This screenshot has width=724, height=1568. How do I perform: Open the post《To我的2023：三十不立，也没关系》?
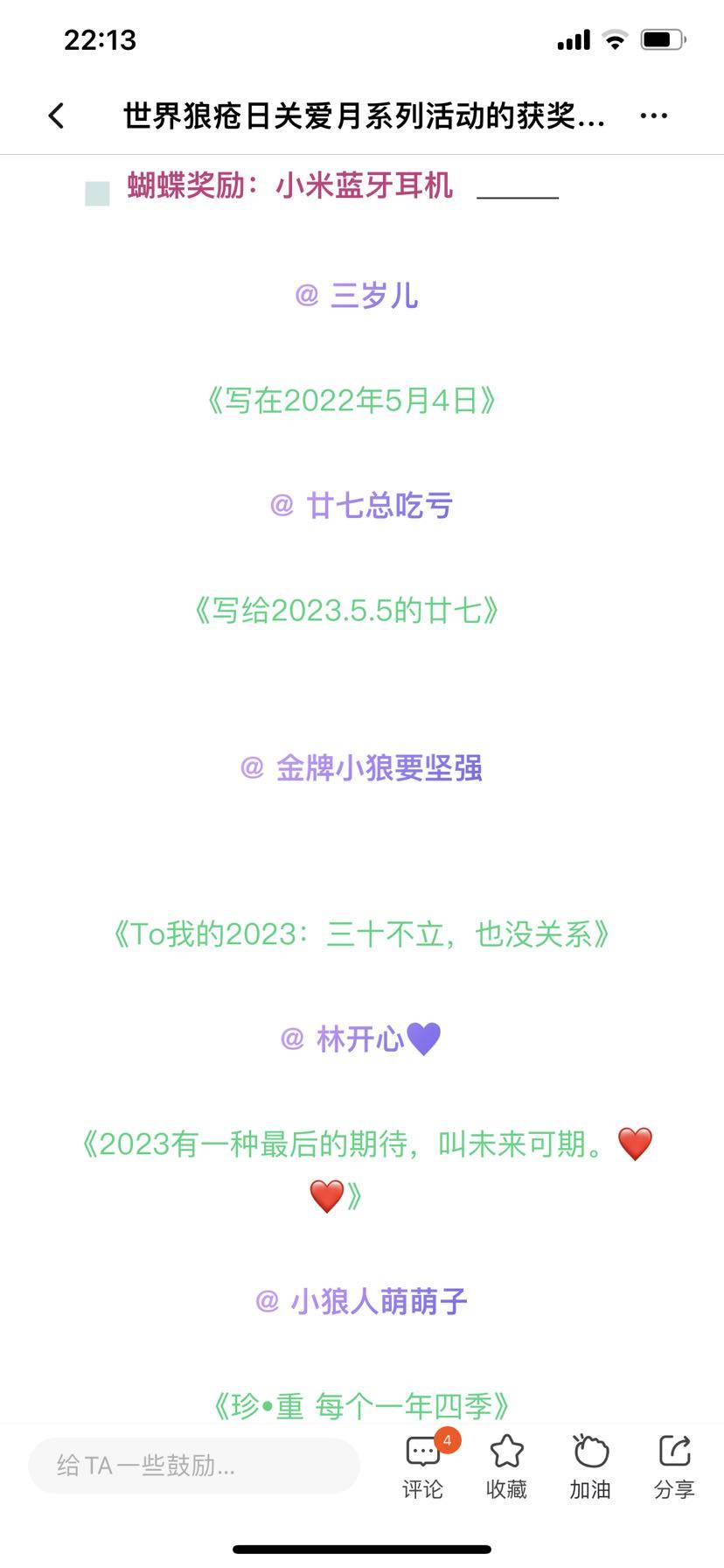tap(361, 934)
